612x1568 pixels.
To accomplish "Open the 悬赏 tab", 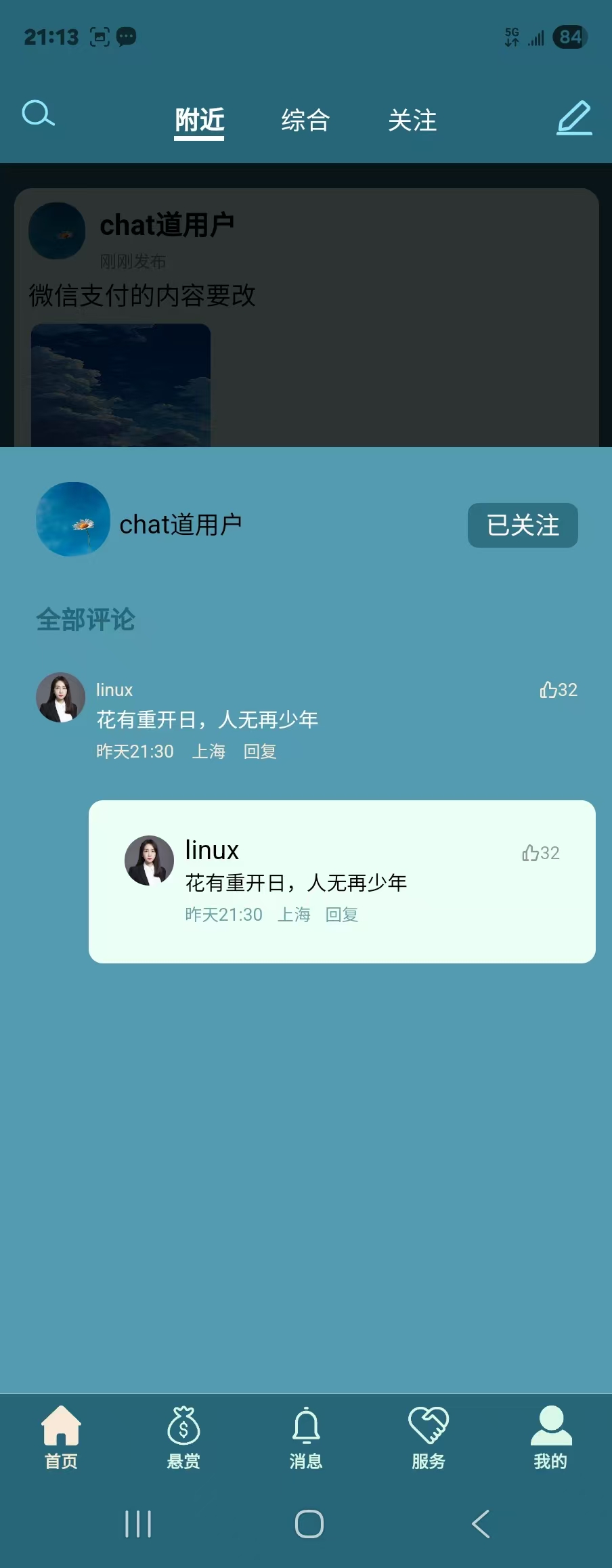I will click(183, 1437).
